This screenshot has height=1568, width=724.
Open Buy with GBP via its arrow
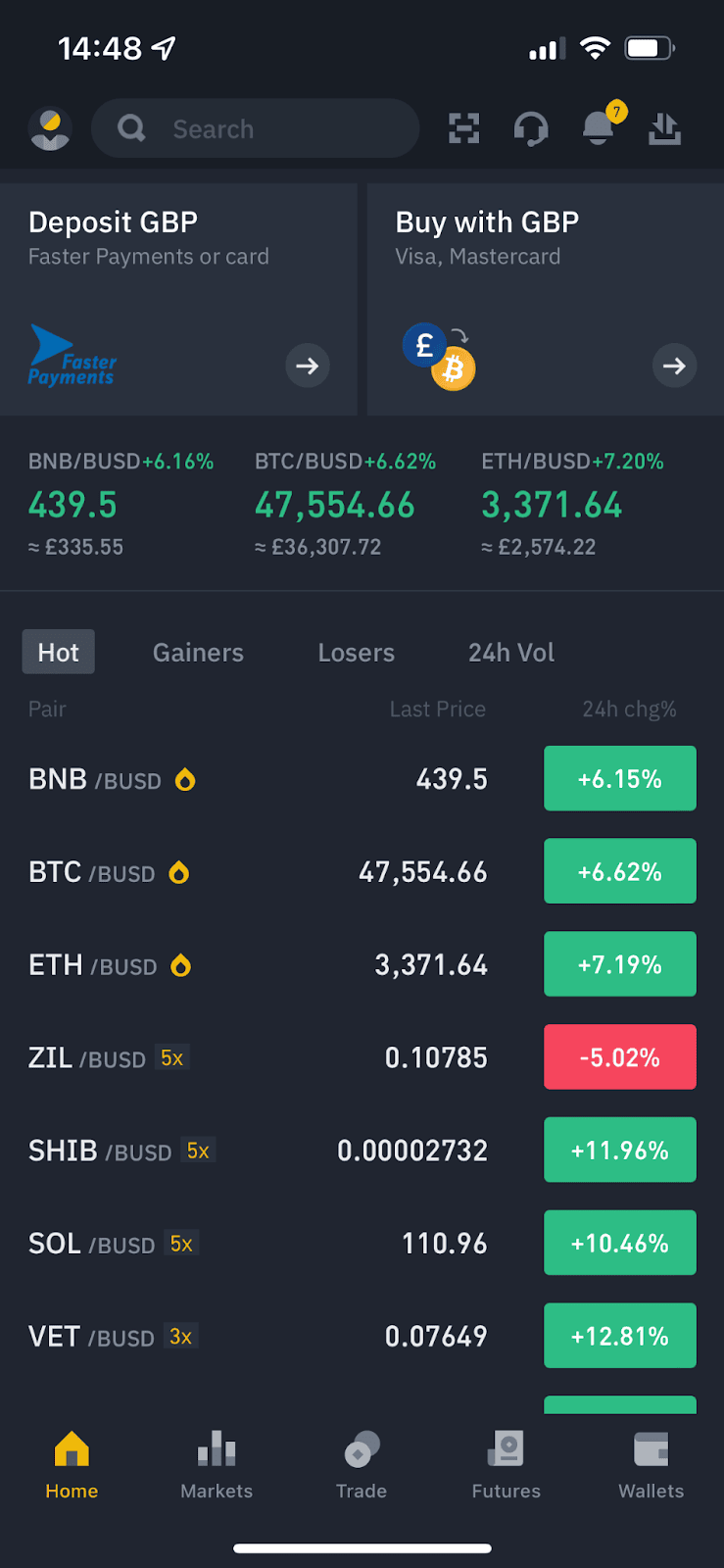click(674, 366)
